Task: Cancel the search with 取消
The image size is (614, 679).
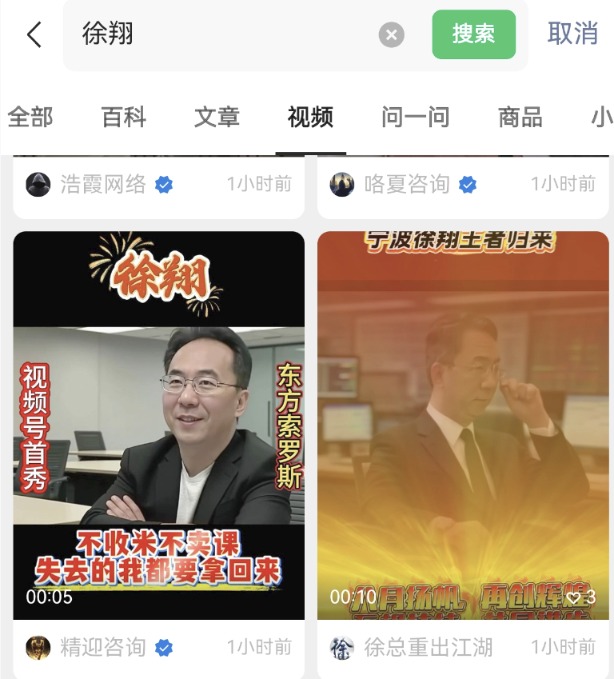Action: pos(572,33)
